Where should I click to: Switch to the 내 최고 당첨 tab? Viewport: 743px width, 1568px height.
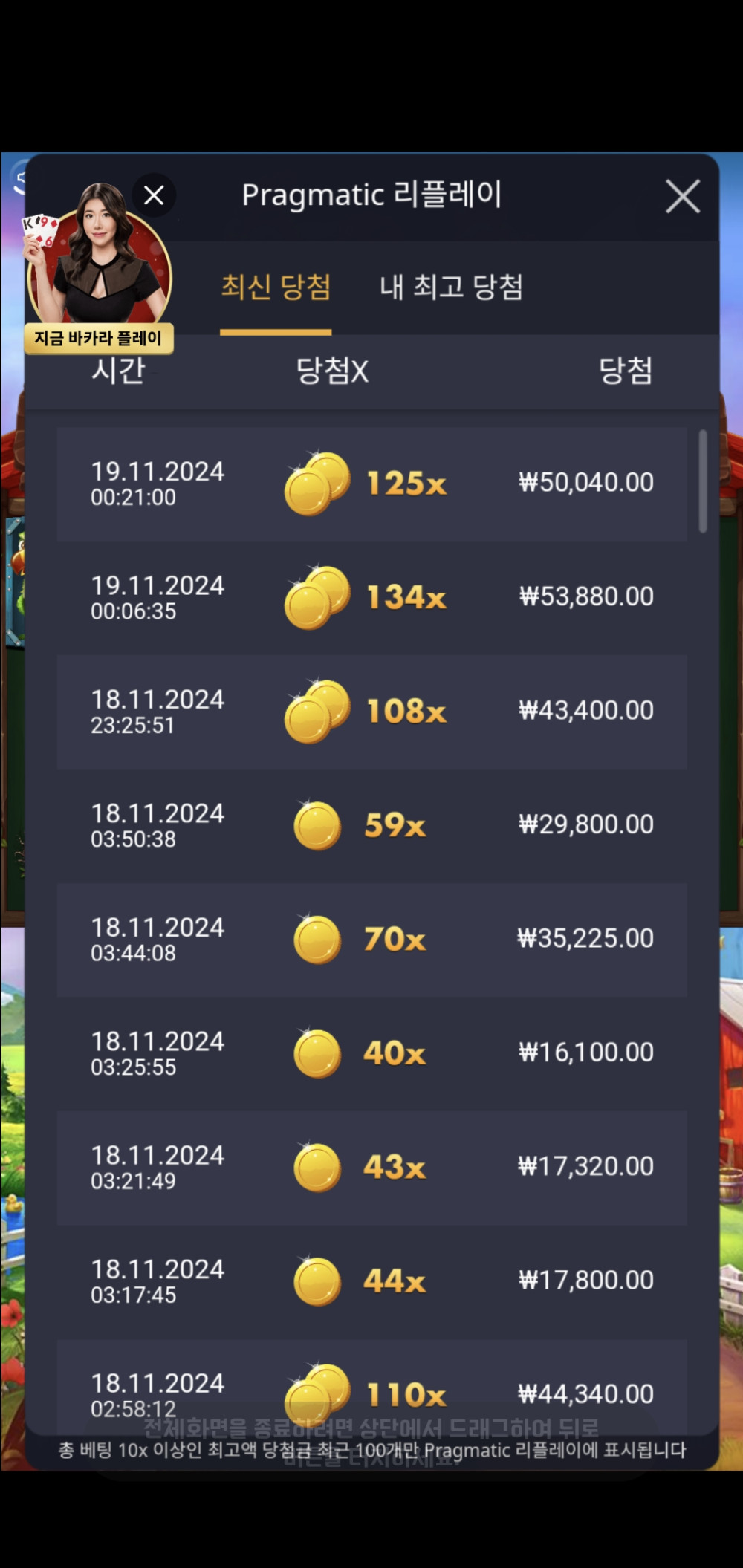(x=451, y=287)
